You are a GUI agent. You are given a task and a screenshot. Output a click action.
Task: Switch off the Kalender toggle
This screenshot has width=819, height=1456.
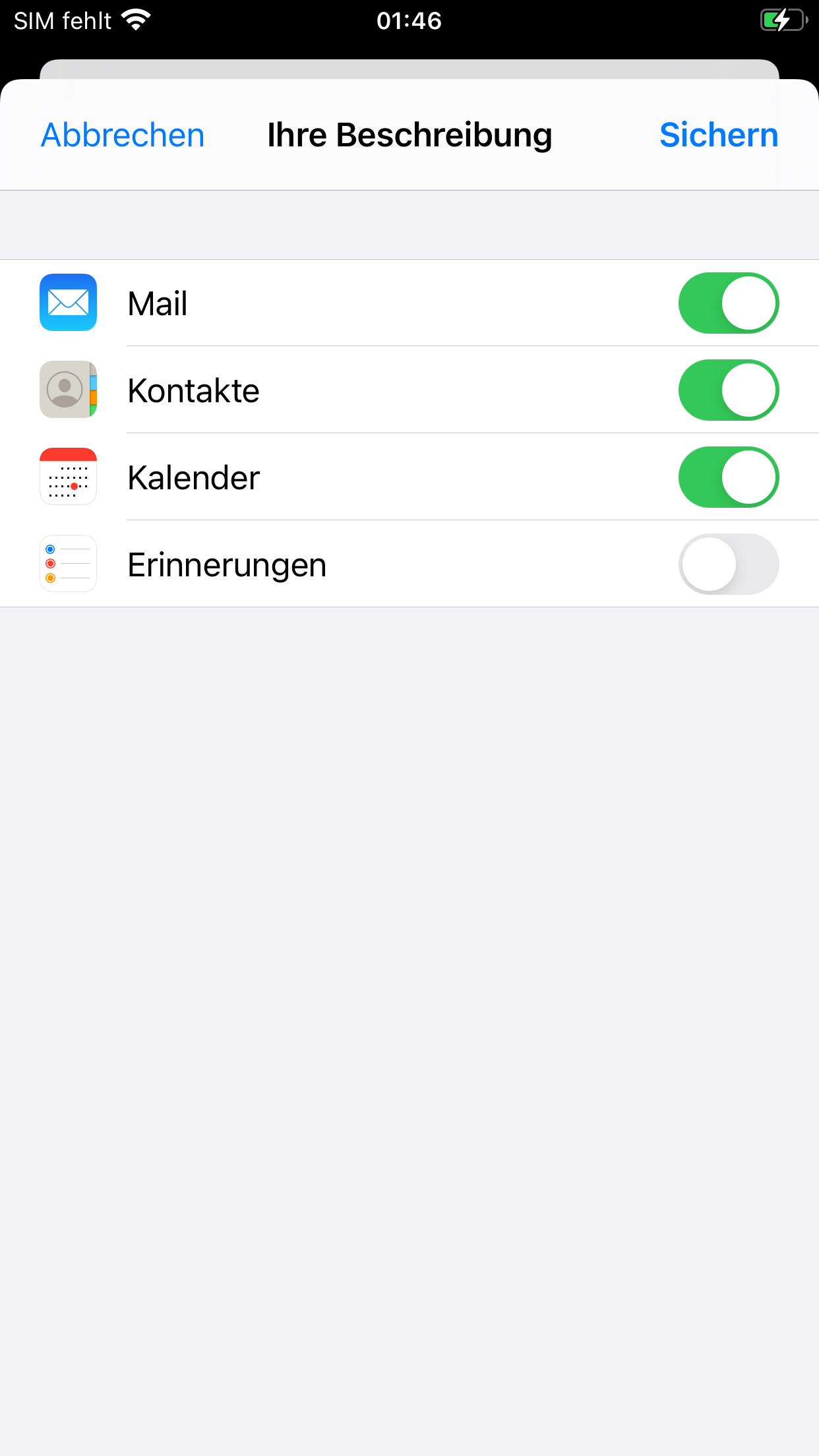(x=729, y=477)
